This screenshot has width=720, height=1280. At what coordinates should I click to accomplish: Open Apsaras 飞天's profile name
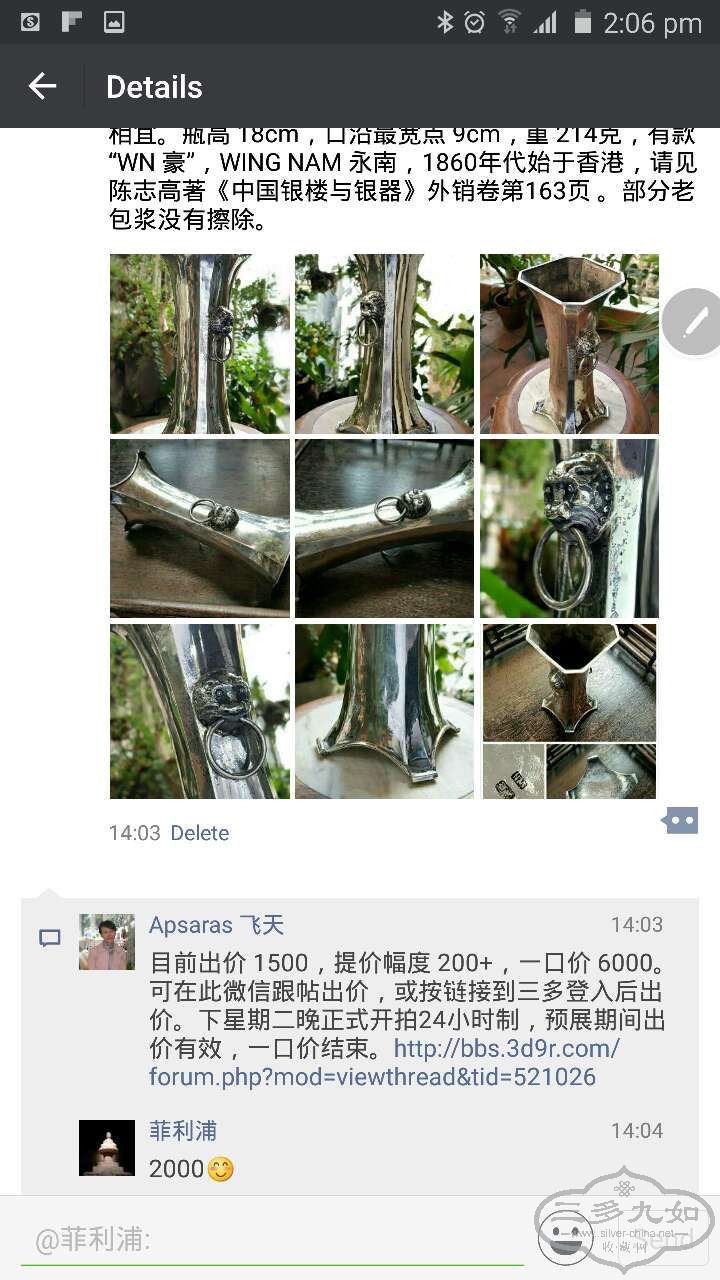216,925
